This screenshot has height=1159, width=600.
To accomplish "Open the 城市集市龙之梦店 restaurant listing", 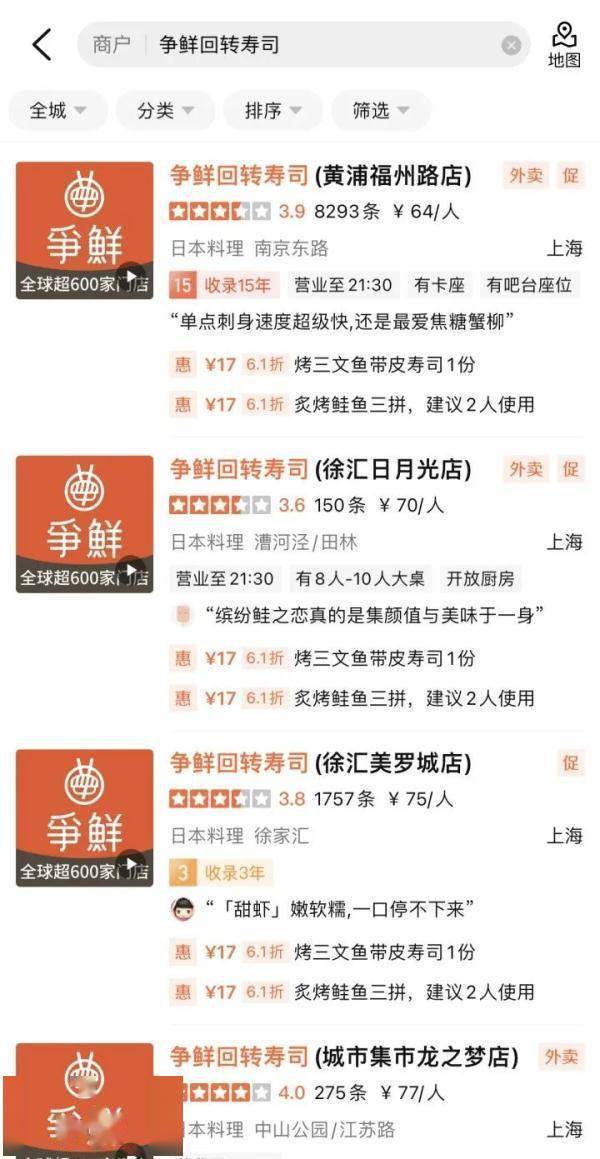I will click(344, 1056).
